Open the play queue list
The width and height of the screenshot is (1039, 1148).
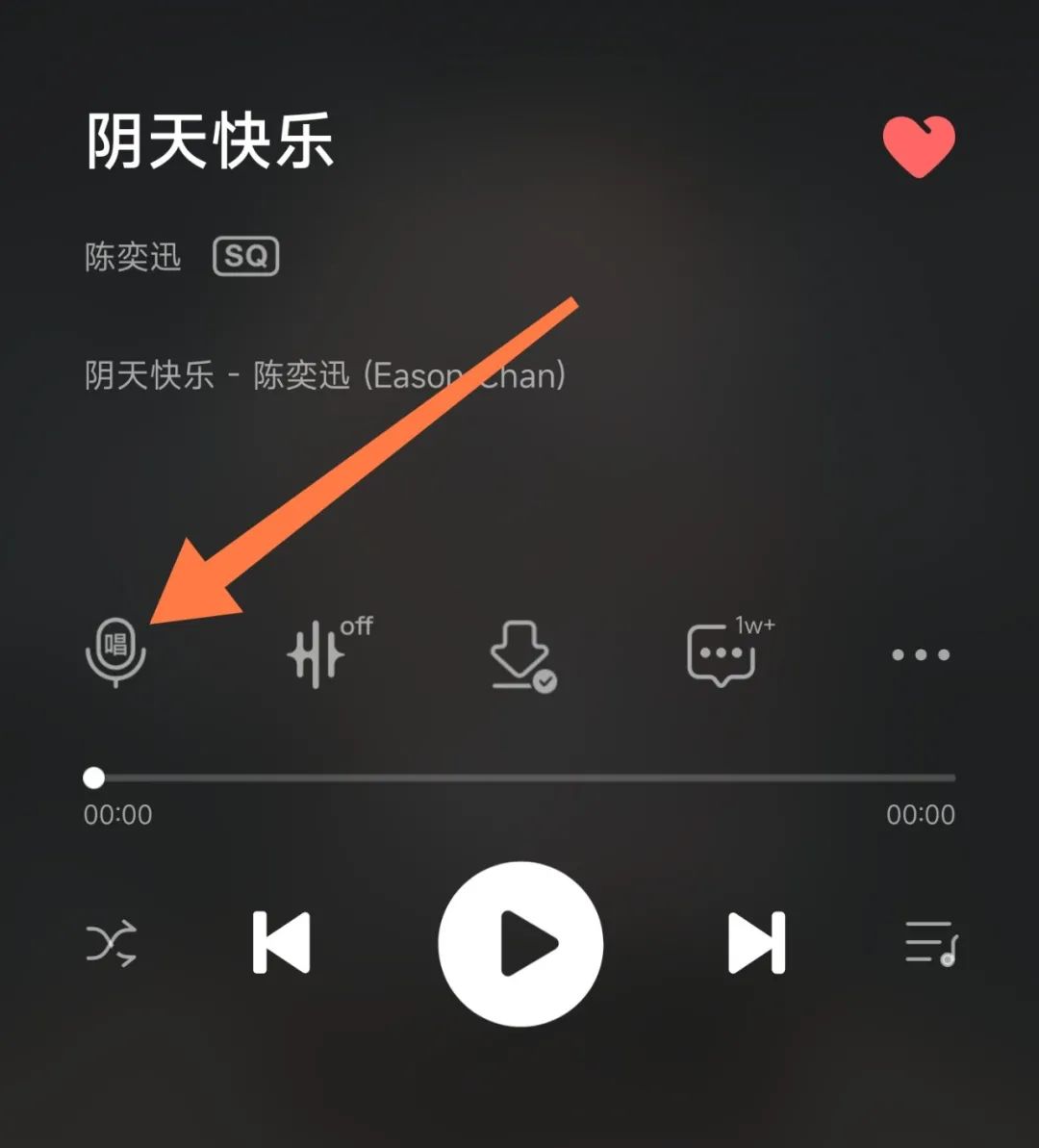click(930, 943)
